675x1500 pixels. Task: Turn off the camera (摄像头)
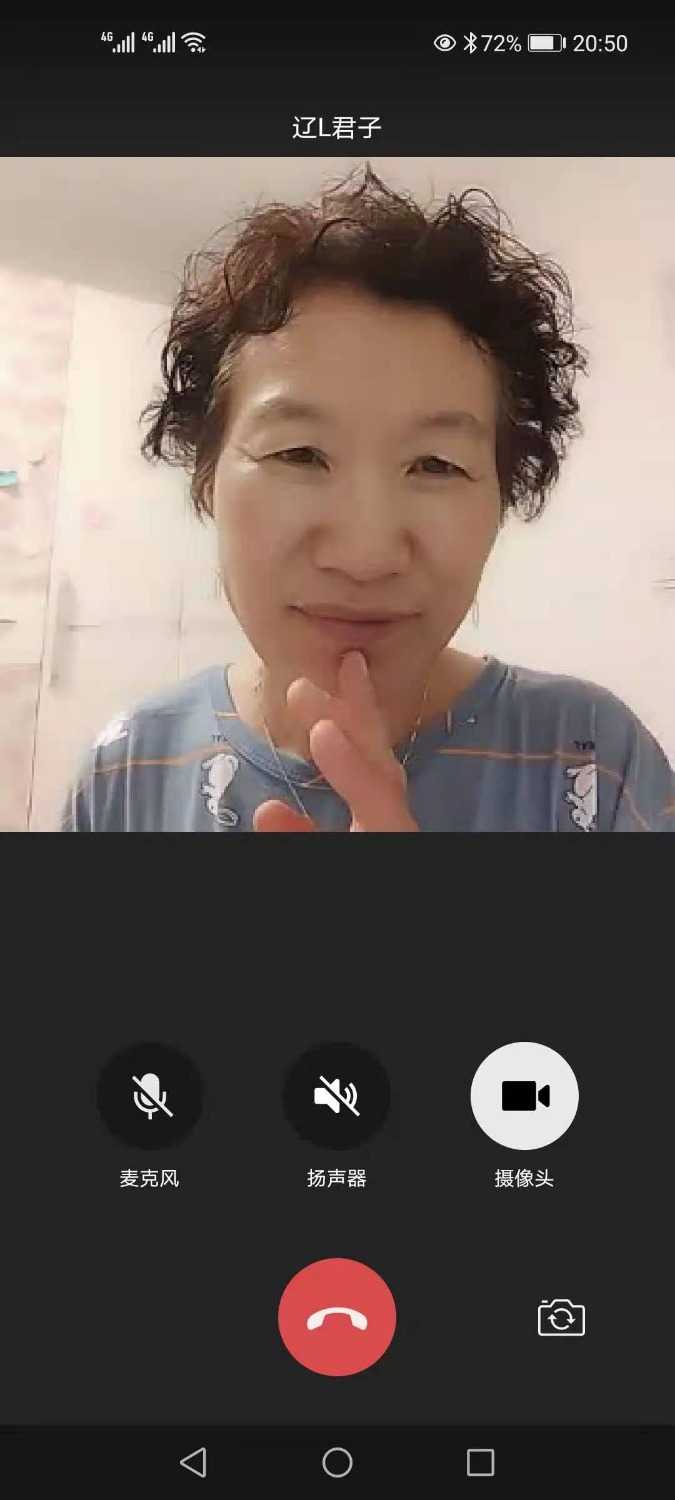(524, 1096)
